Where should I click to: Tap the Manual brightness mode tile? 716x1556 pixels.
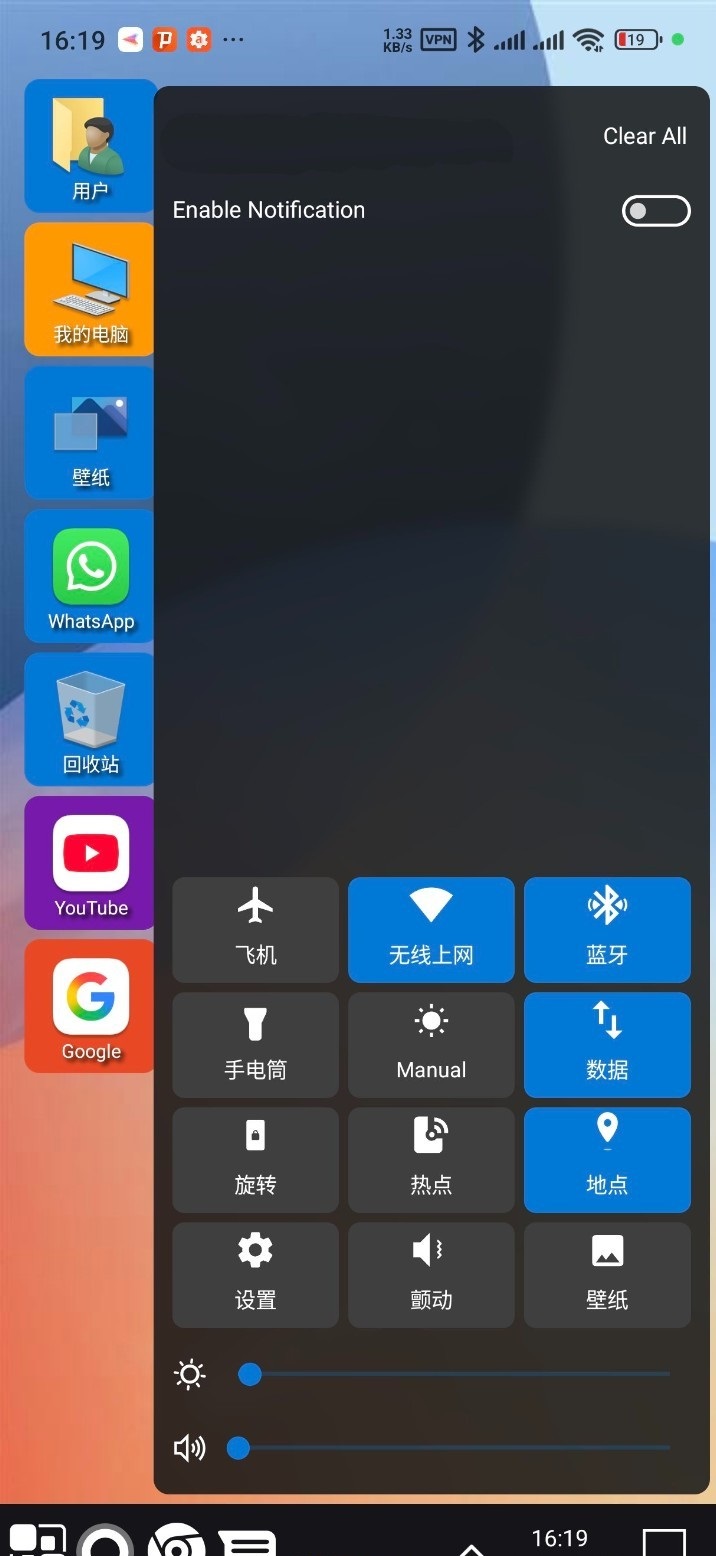(431, 1044)
